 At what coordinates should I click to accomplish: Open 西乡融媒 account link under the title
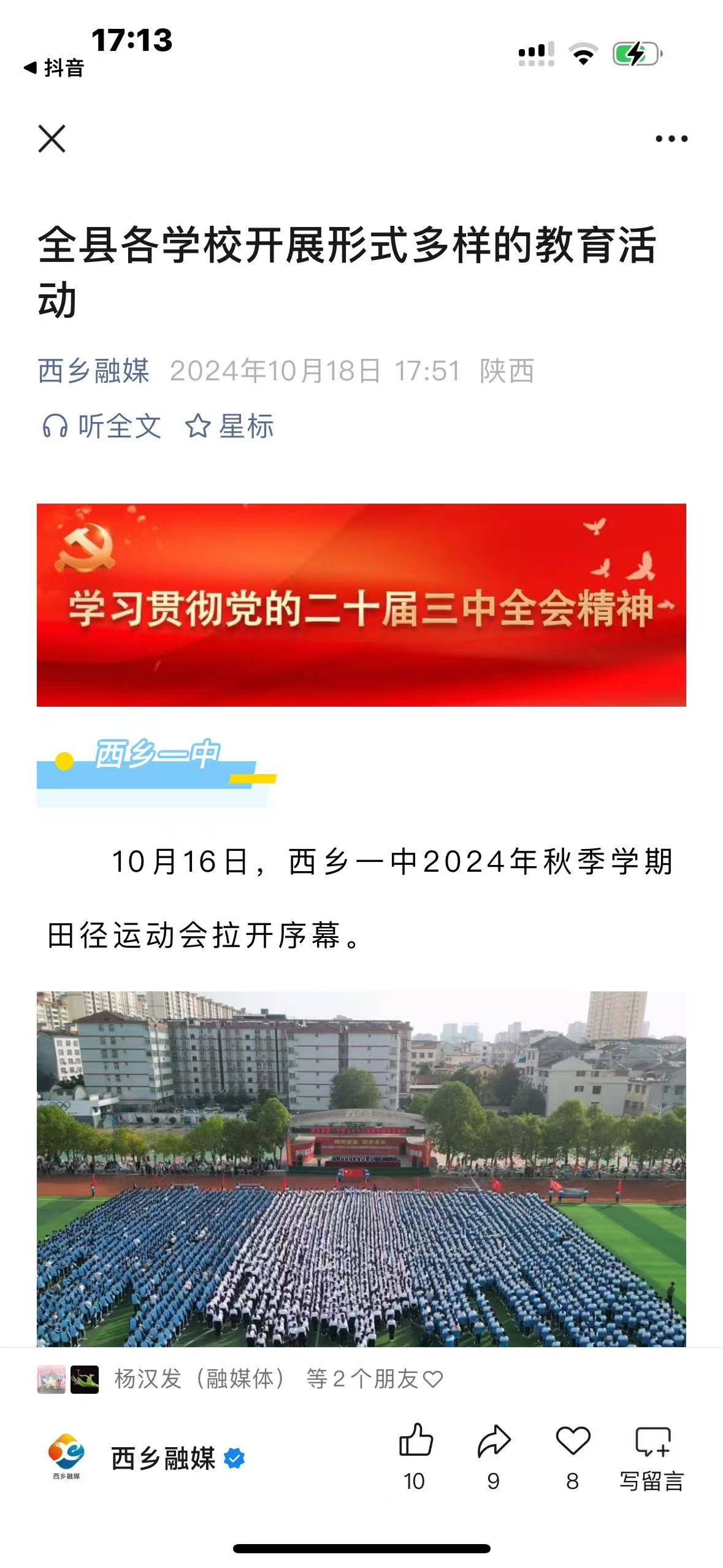(93, 371)
